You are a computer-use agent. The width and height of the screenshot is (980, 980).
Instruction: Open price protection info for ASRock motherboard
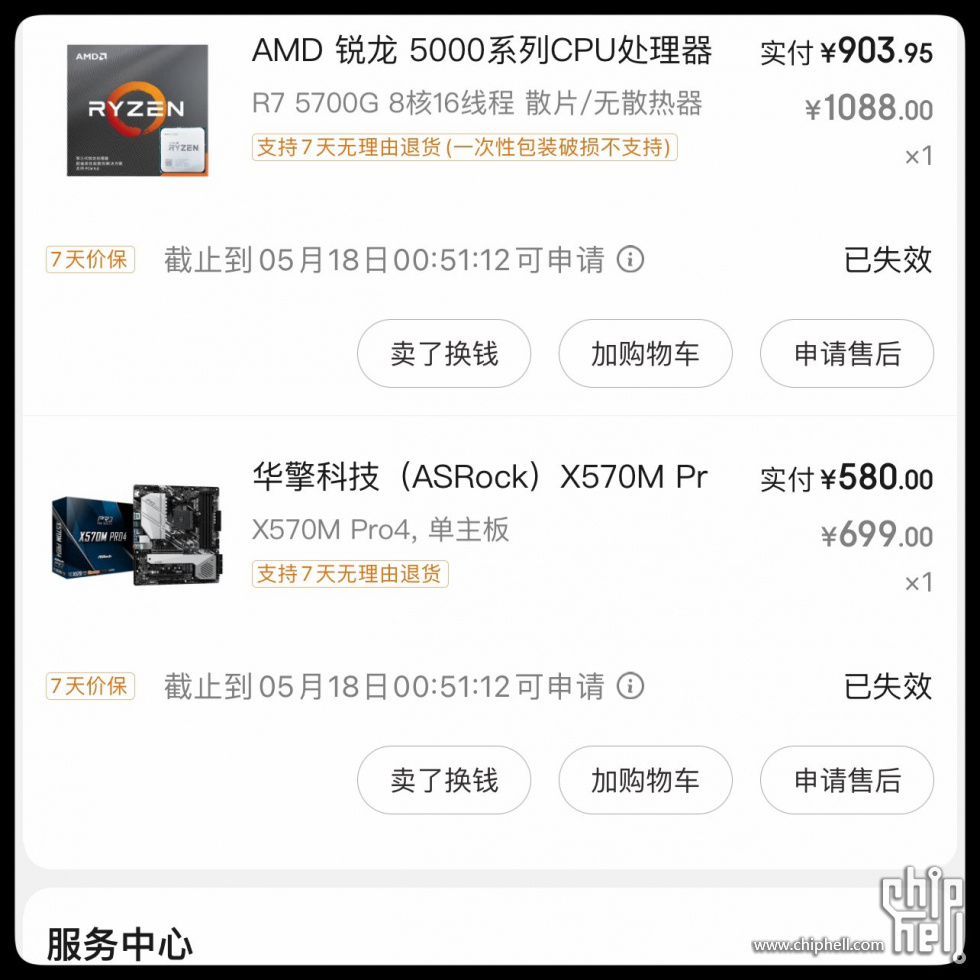630,687
